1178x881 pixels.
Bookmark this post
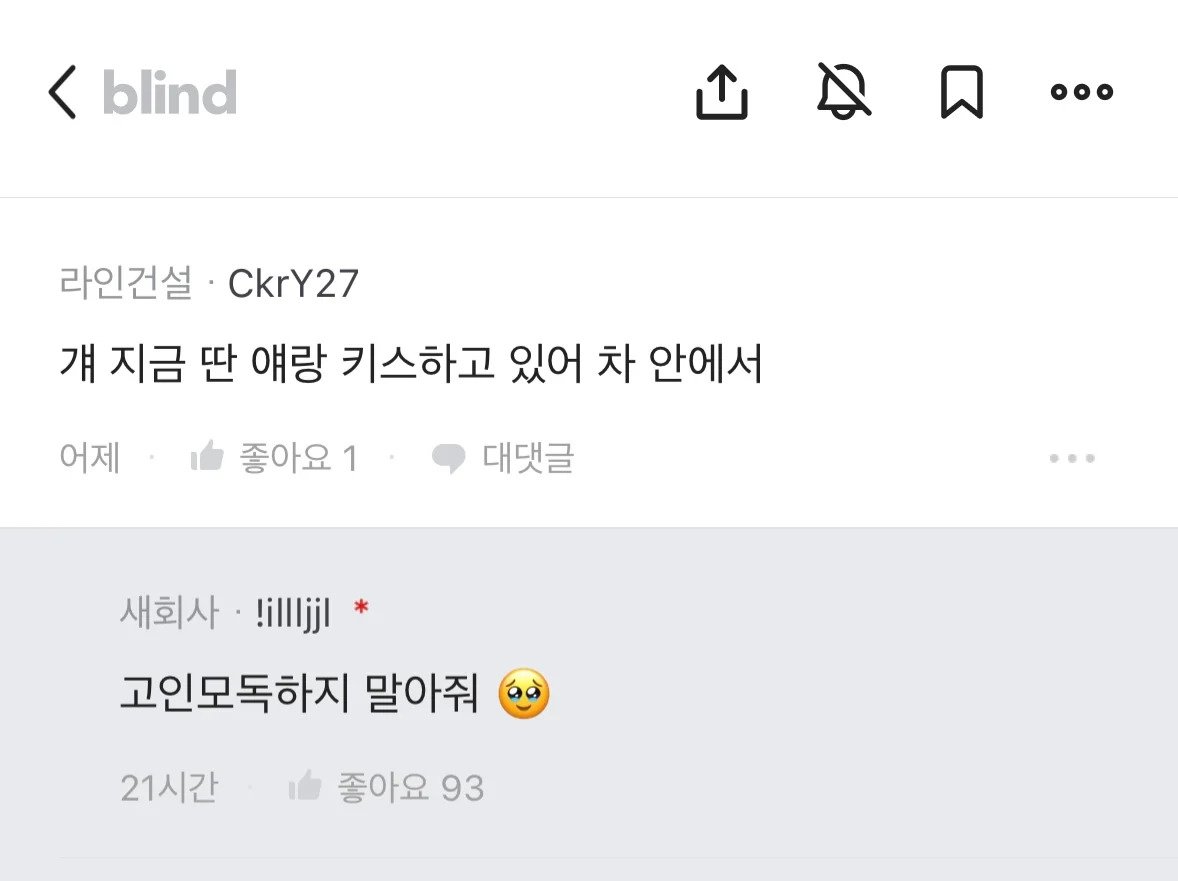click(961, 93)
